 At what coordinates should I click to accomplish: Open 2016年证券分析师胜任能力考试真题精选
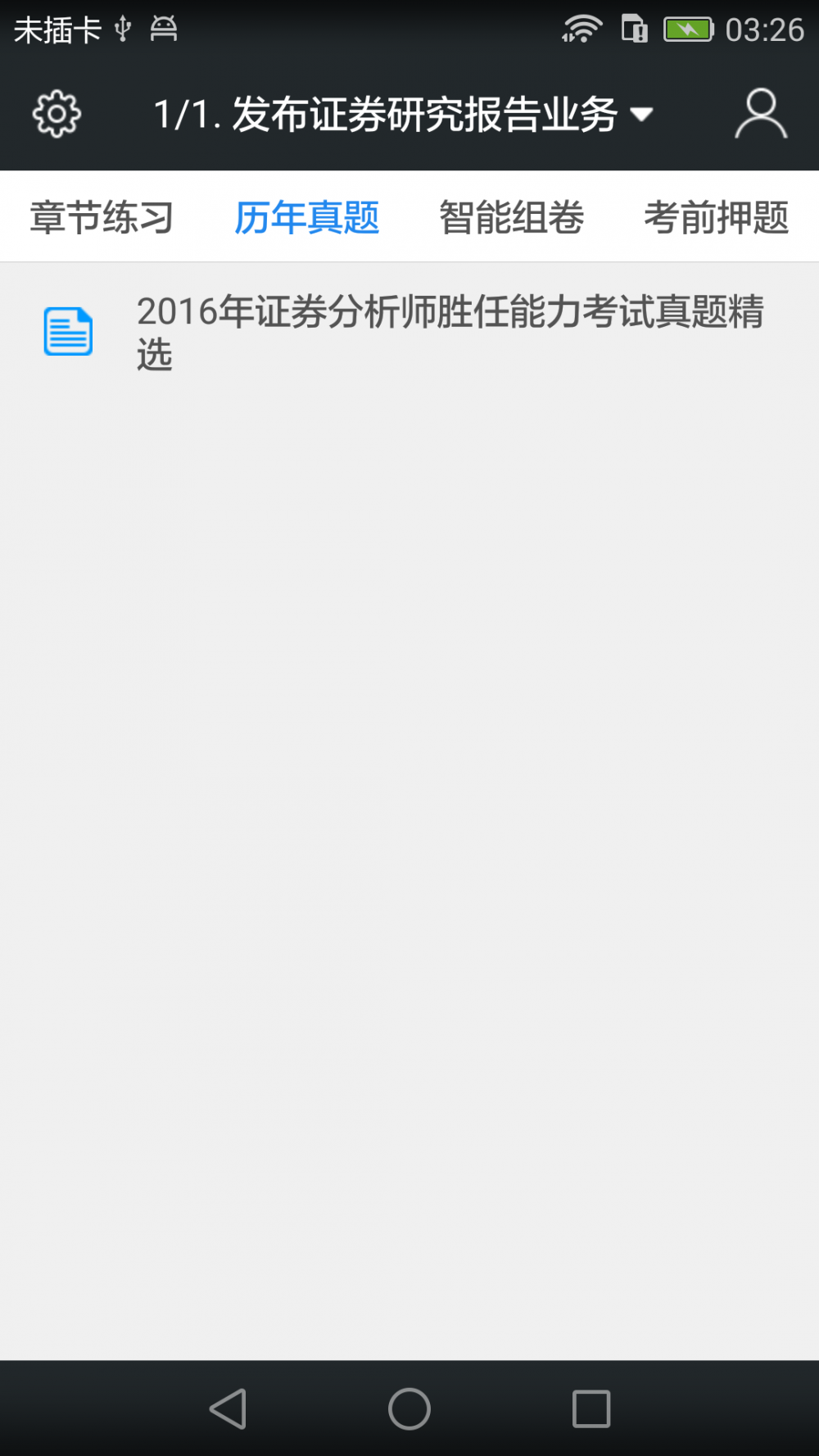pyautogui.click(x=409, y=333)
